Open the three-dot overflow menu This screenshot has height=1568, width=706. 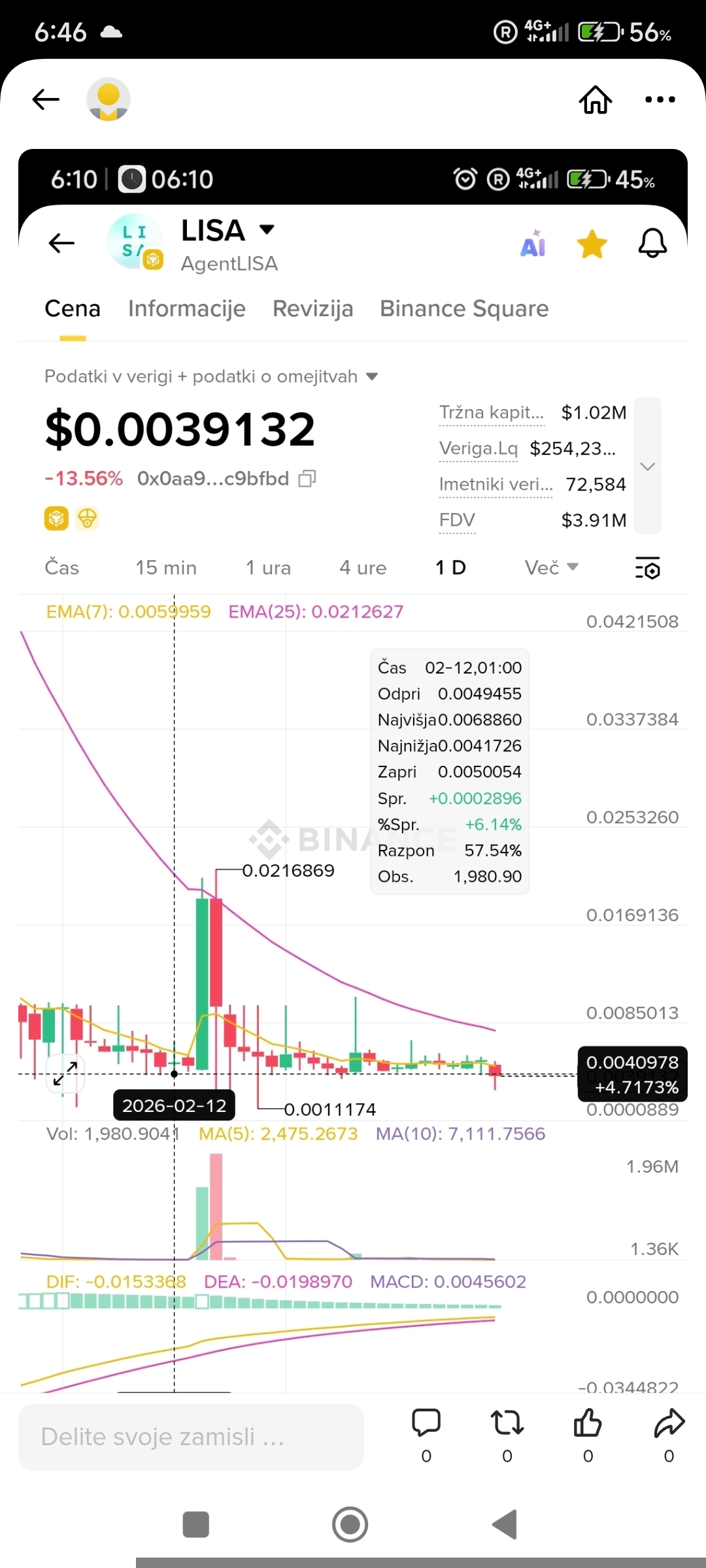[x=660, y=99]
